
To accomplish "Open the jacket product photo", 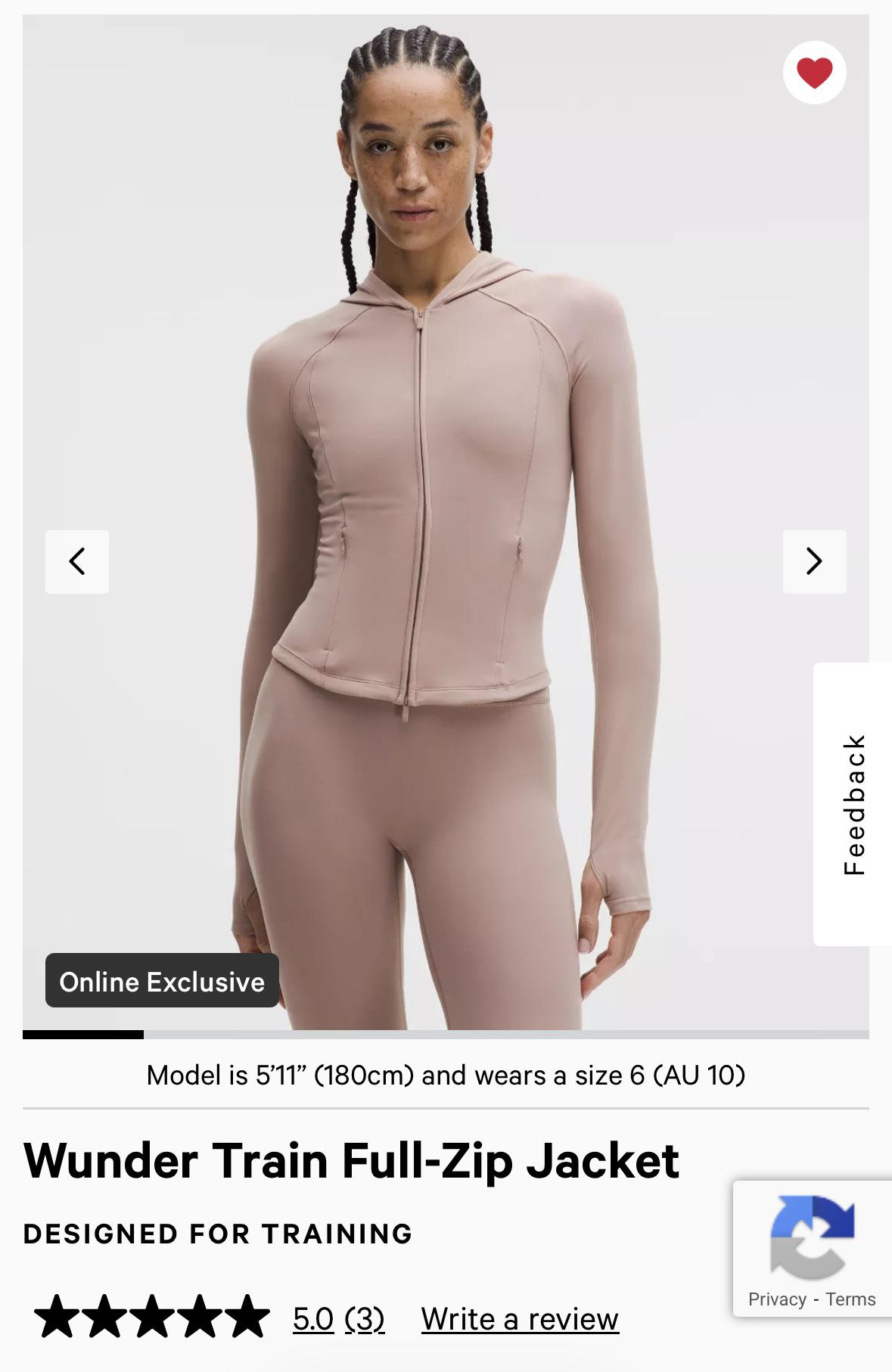I will point(446,522).
